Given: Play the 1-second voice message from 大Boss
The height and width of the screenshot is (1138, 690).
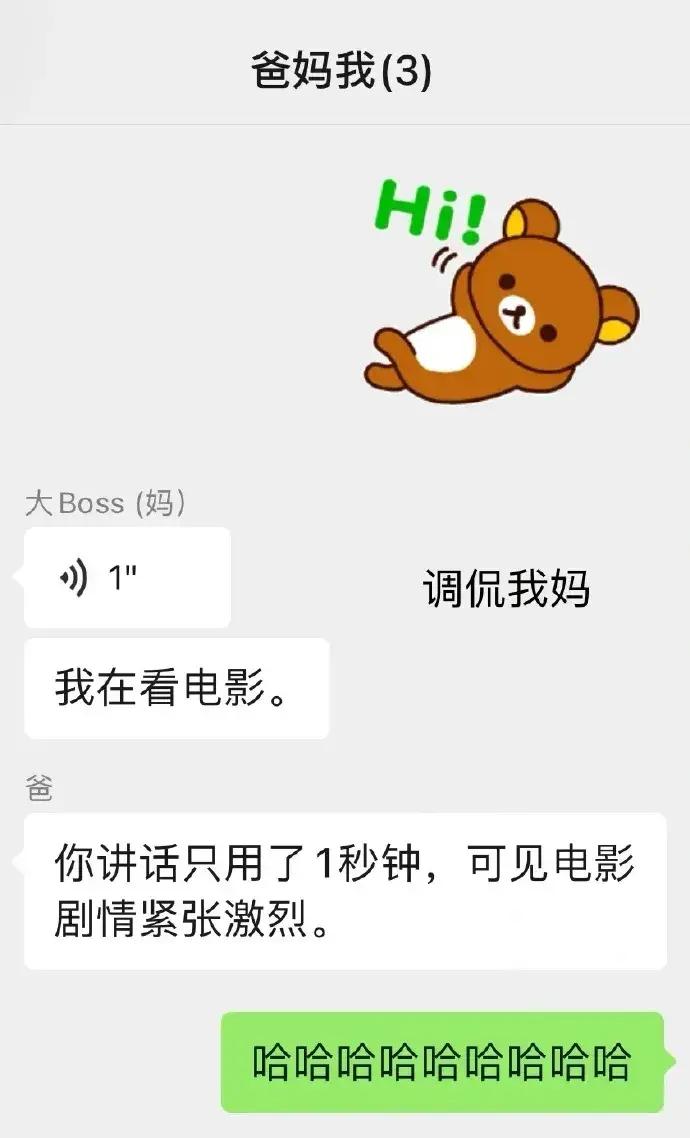Looking at the screenshot, I should (126, 578).
